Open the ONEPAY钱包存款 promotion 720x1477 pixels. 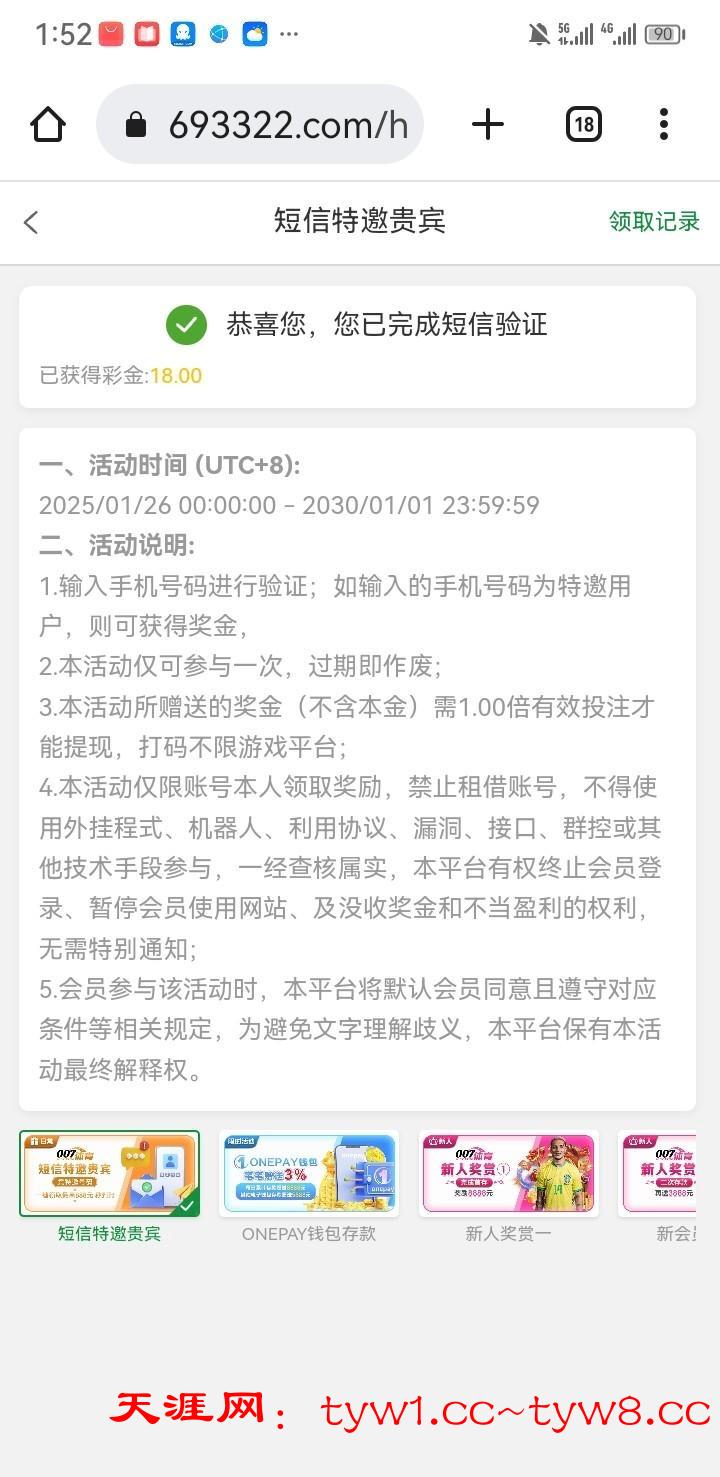tap(309, 1174)
